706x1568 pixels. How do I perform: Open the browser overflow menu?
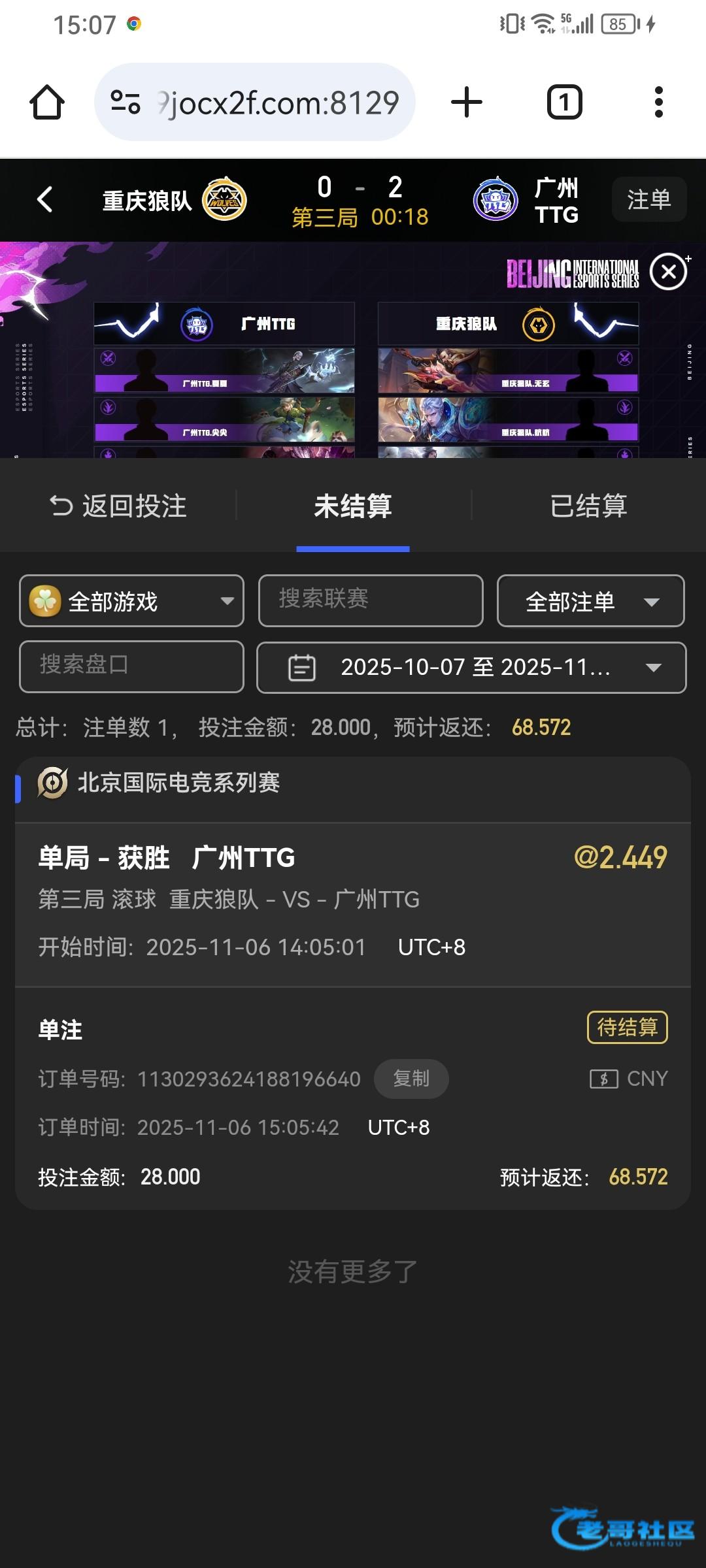658,103
